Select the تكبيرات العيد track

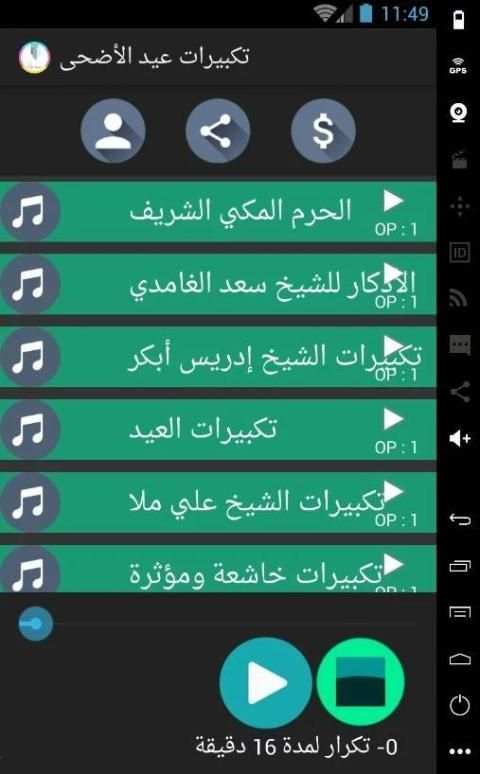pyautogui.click(x=218, y=429)
